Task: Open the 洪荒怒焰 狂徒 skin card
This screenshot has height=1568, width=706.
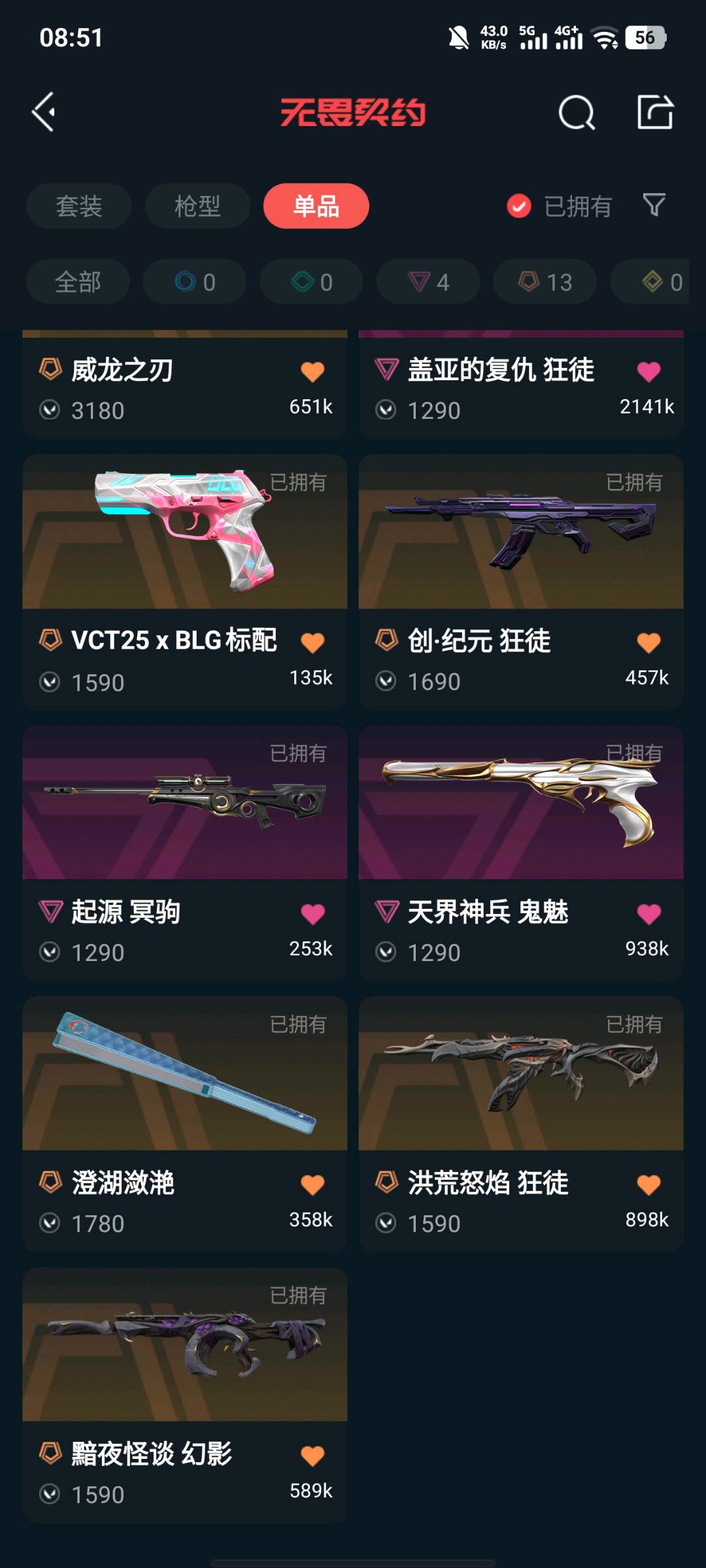Action: [521, 1124]
